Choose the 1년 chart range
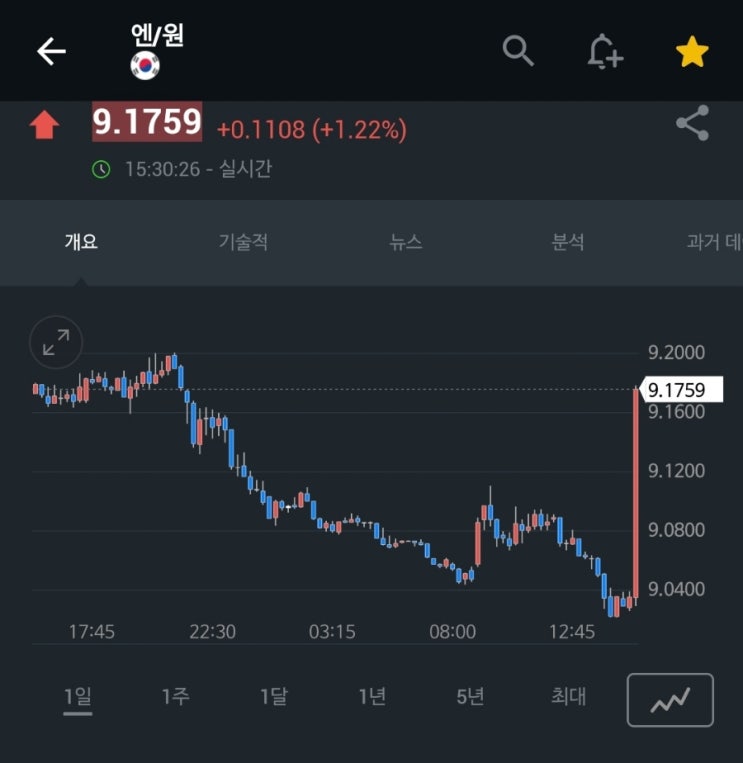The height and width of the screenshot is (763, 743). coord(372,697)
